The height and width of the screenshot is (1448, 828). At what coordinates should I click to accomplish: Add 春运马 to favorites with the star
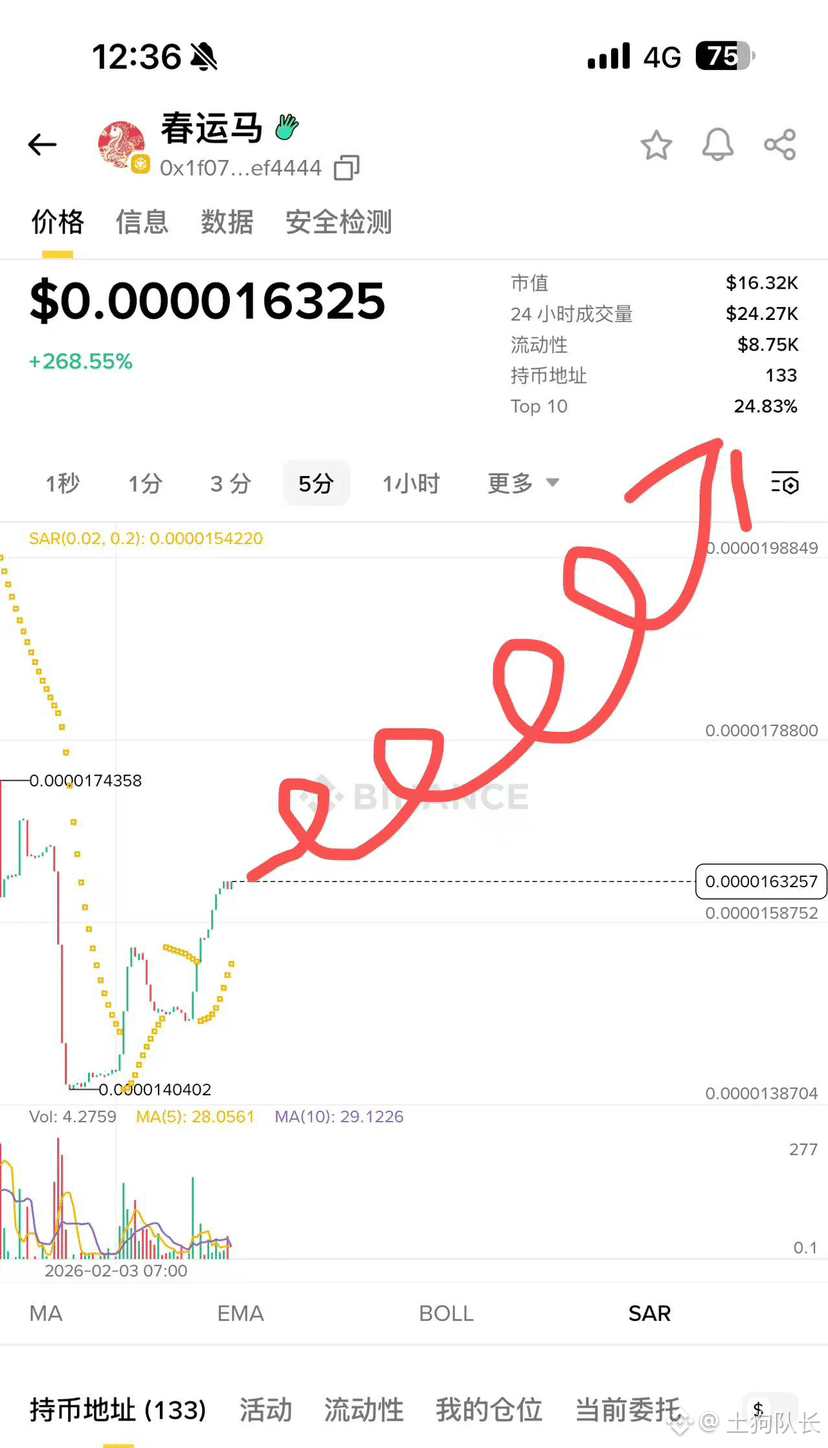656,145
